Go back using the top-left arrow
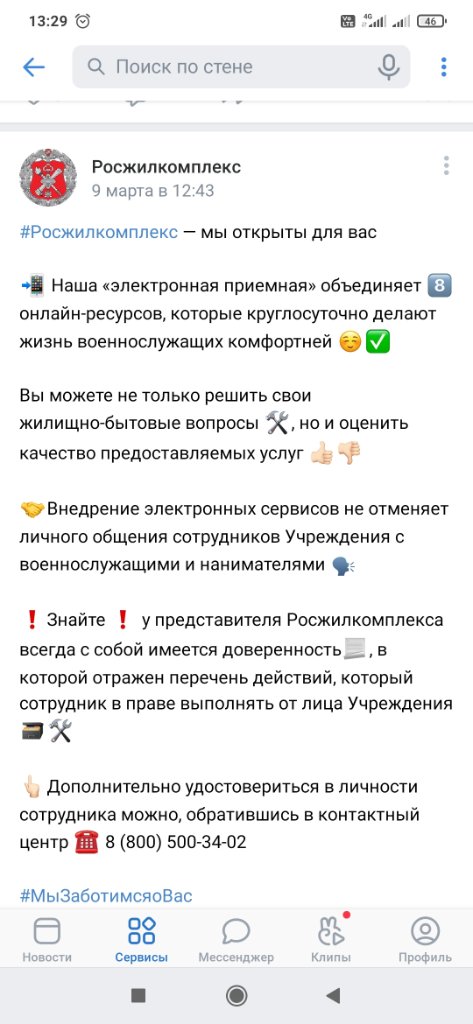The image size is (473, 1024). pos(33,67)
